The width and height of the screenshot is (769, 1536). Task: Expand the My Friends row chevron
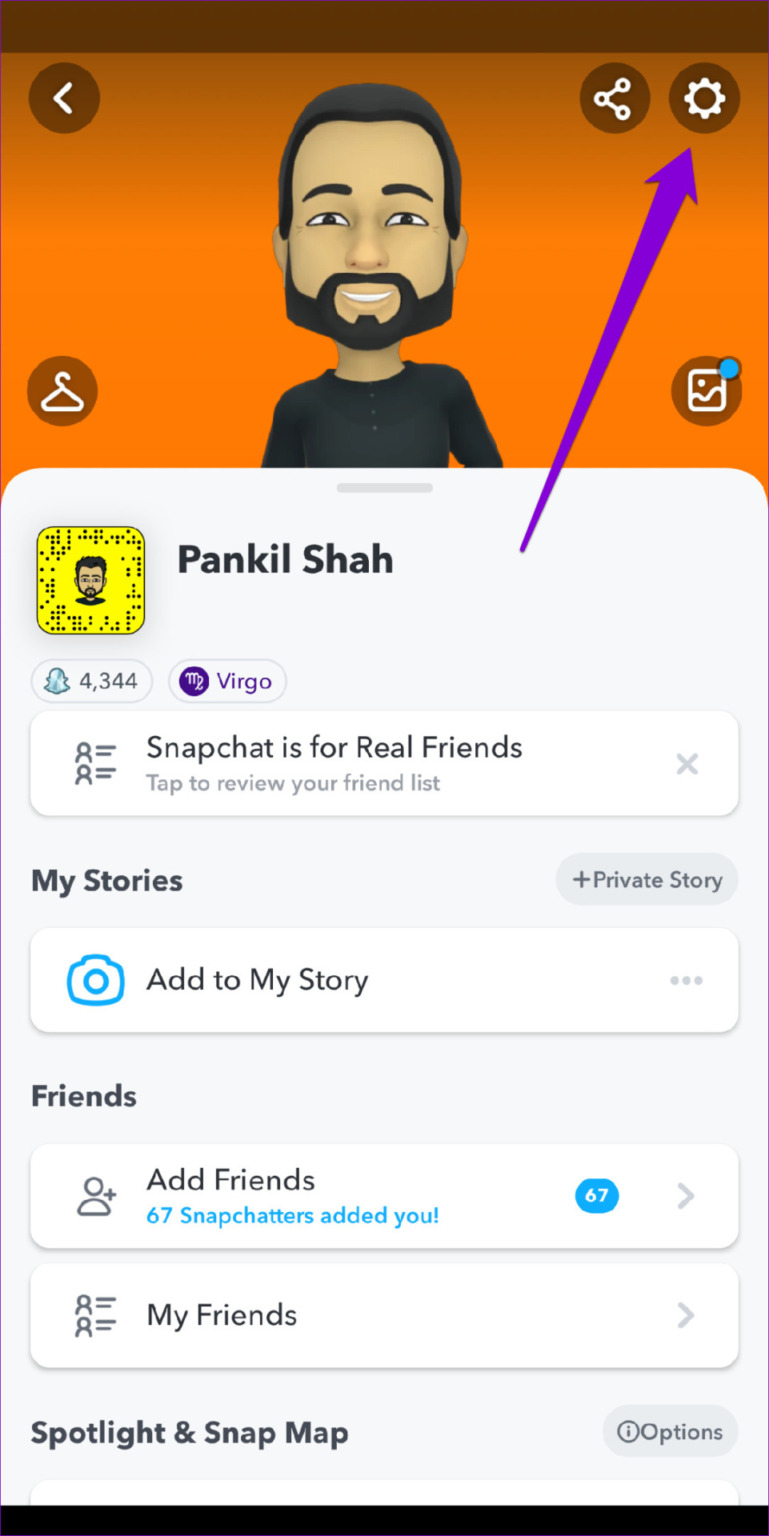point(686,1315)
